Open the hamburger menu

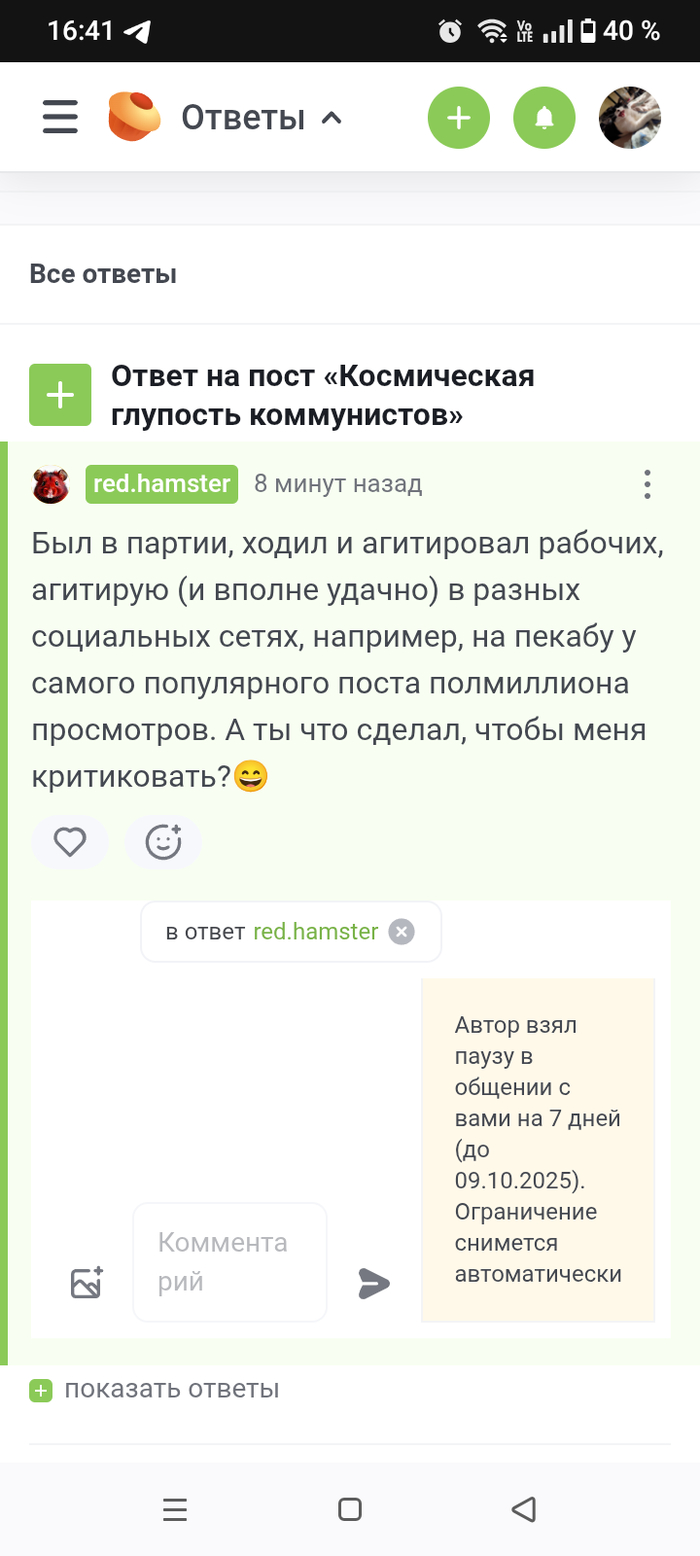(x=60, y=117)
